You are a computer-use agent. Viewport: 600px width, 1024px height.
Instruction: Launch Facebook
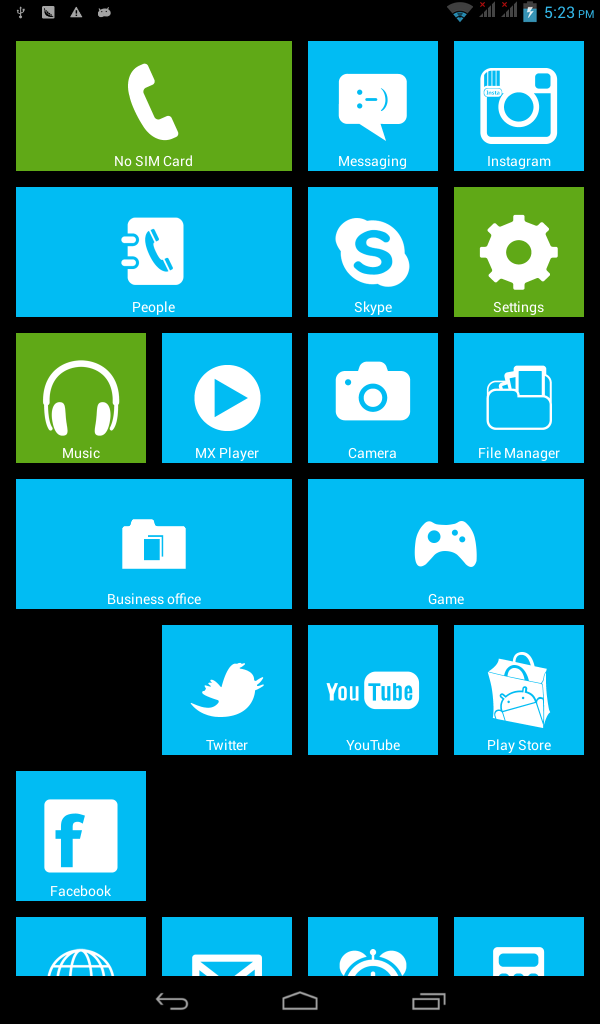81,836
